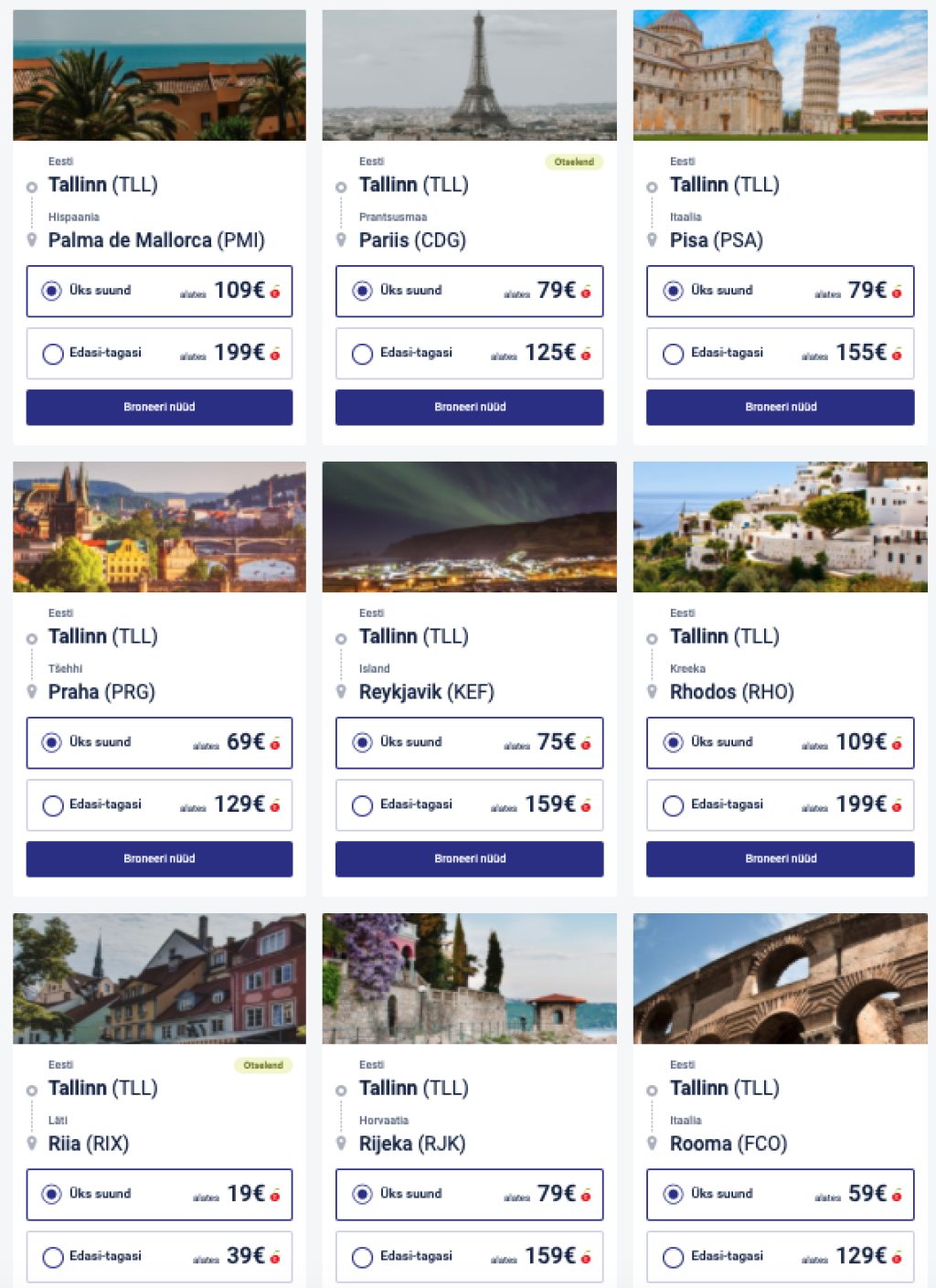This screenshot has width=936, height=1288.
Task: Select Edasi-tagasi for Reykjavik
Action: [x=363, y=805]
